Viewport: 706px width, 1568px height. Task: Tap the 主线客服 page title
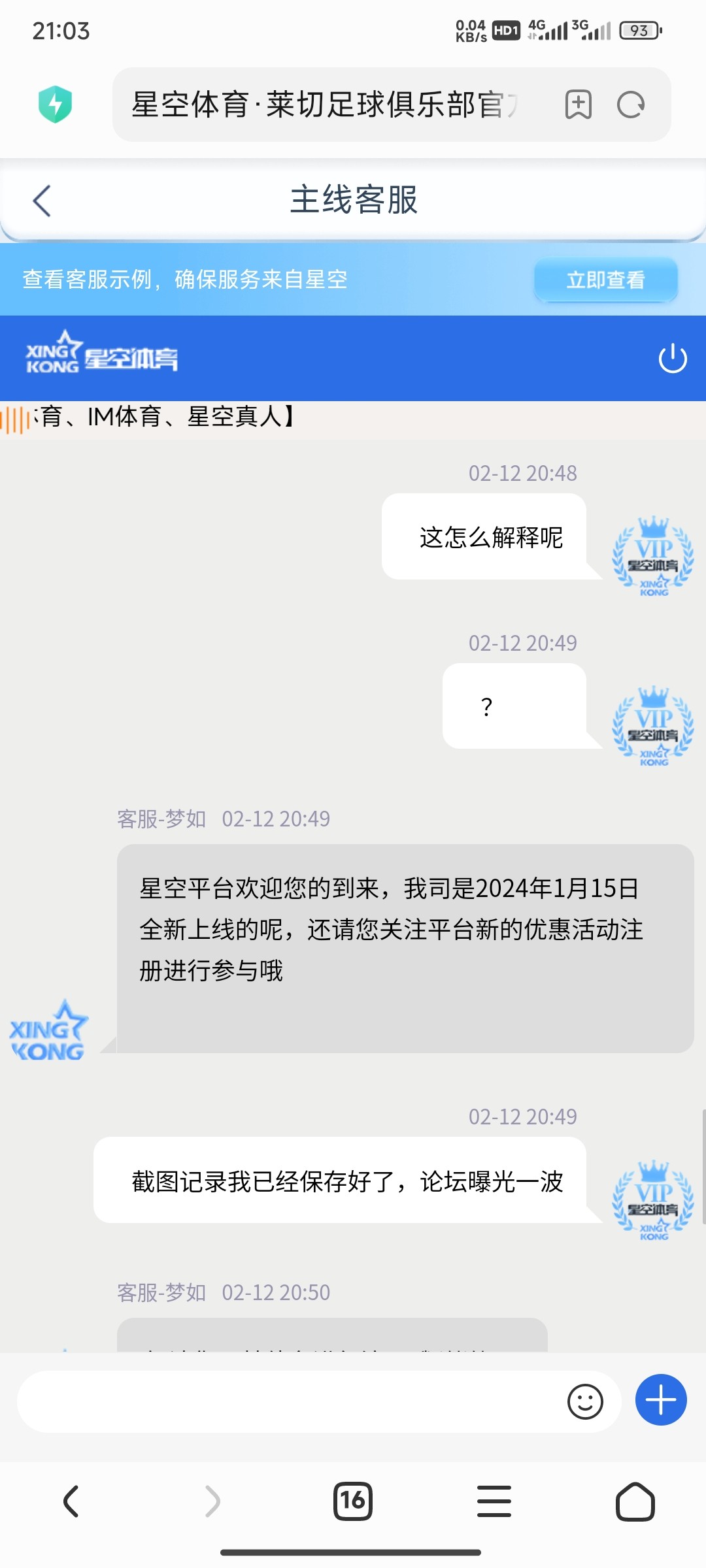tap(353, 201)
